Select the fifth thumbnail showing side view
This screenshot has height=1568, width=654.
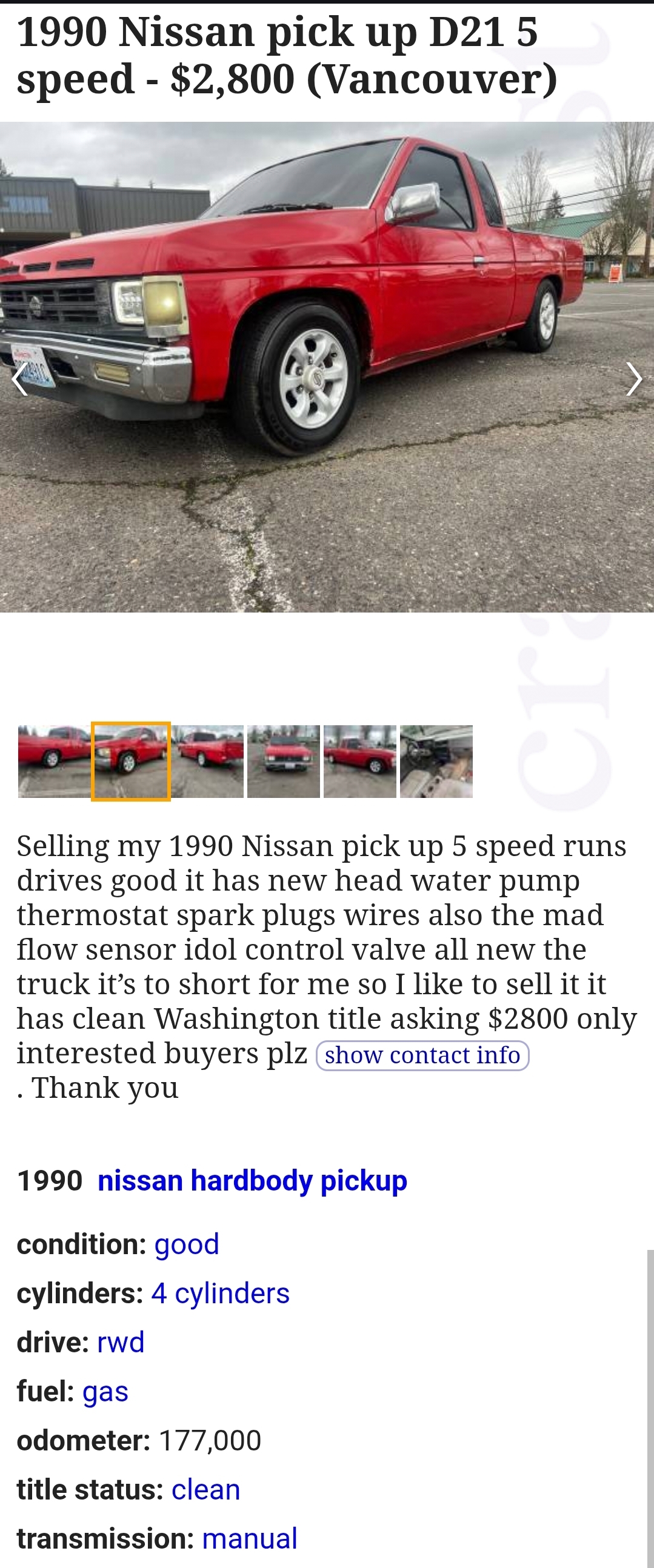pos(360,761)
